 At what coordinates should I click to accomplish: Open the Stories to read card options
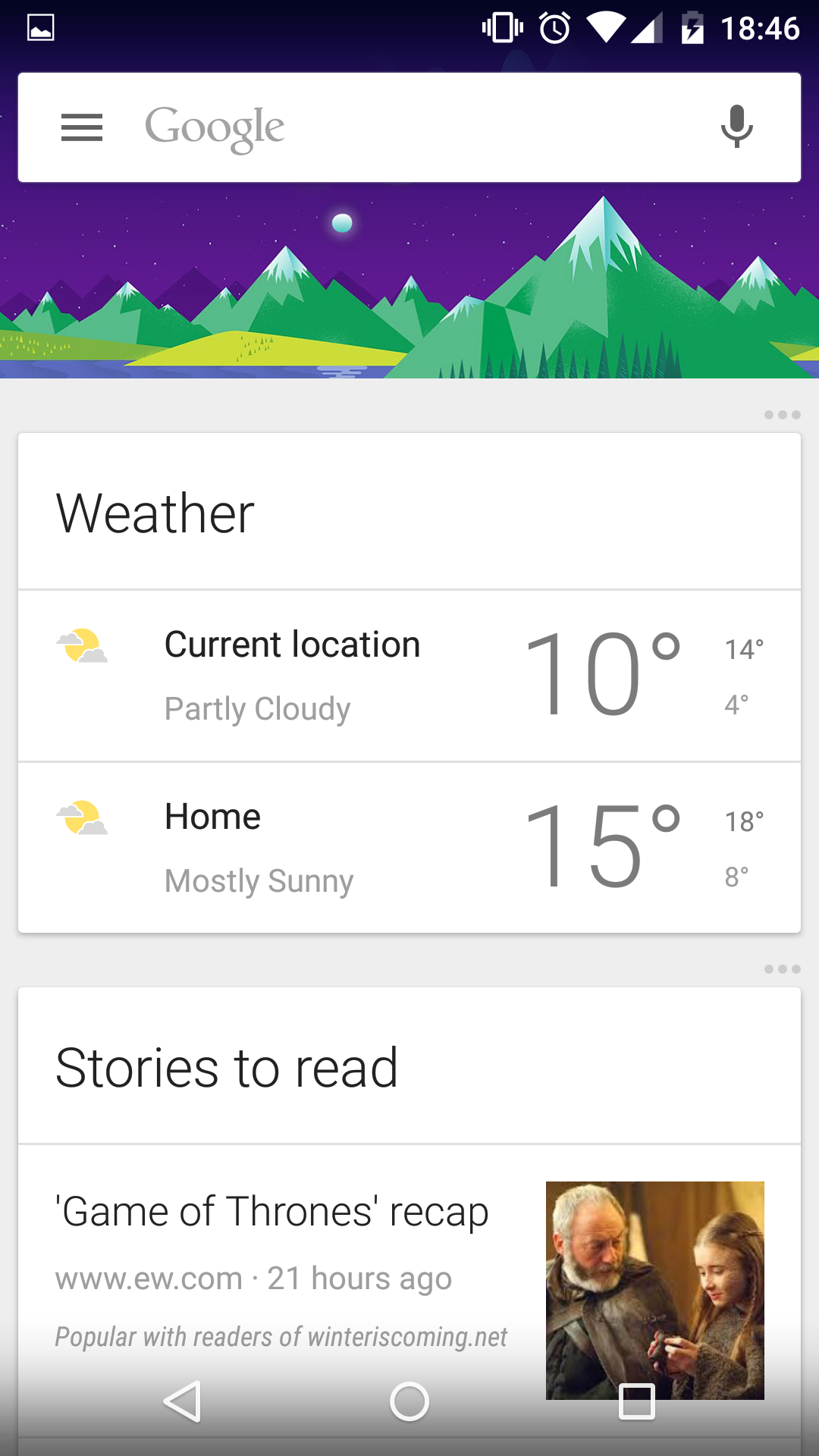[782, 969]
